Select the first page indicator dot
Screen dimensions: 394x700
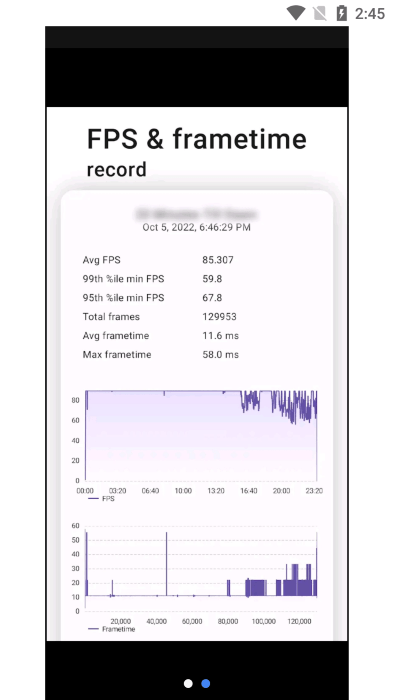[x=188, y=683]
